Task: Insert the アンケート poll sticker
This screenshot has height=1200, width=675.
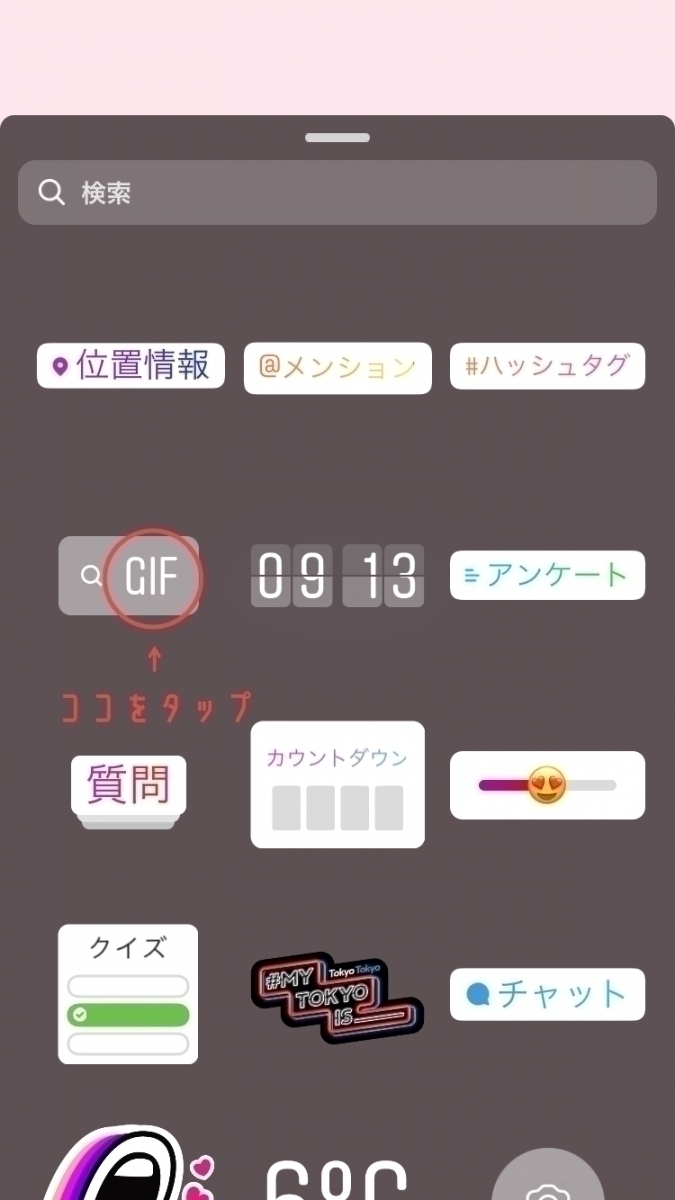Action: 547,575
